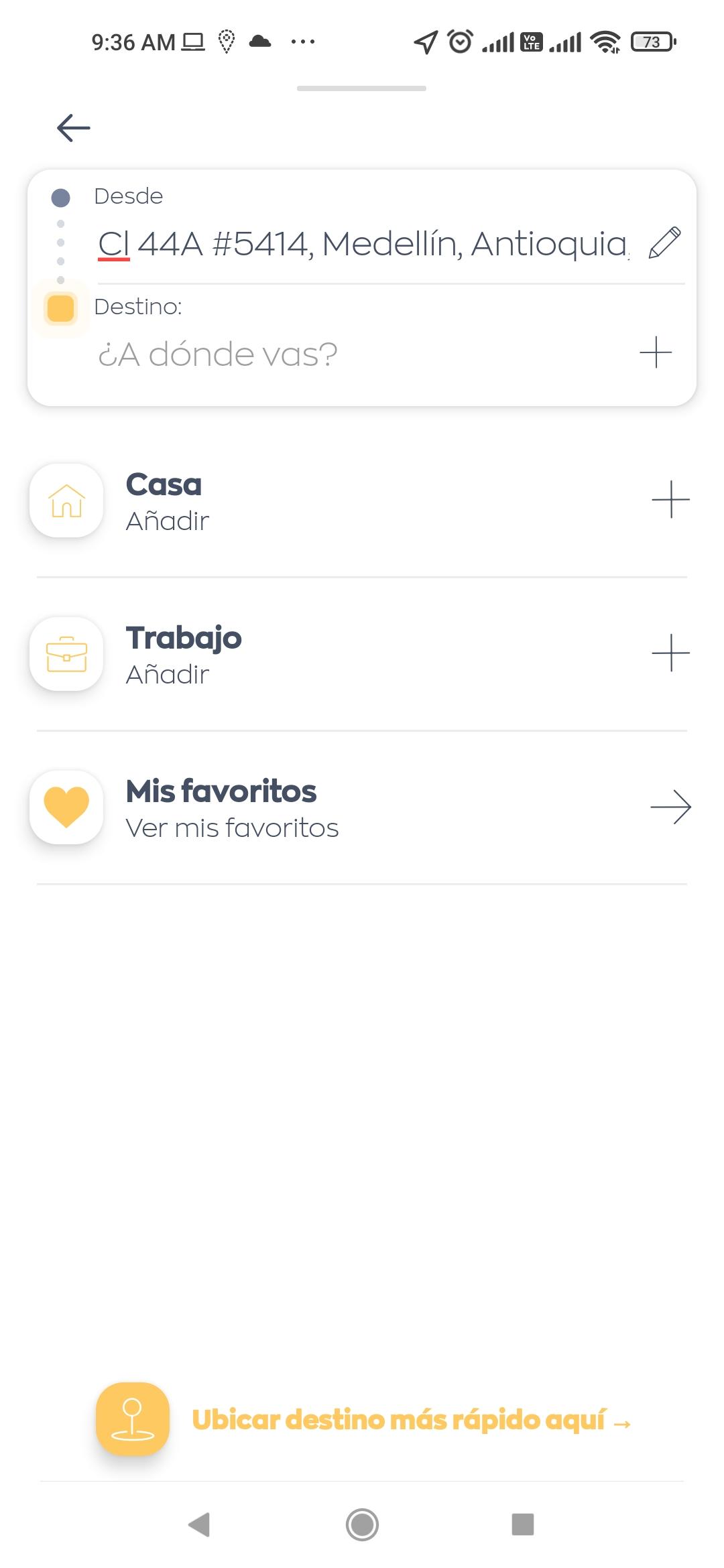This screenshot has height=1568, width=724.
Task: Return to the Android home screen
Action: pos(362,1524)
